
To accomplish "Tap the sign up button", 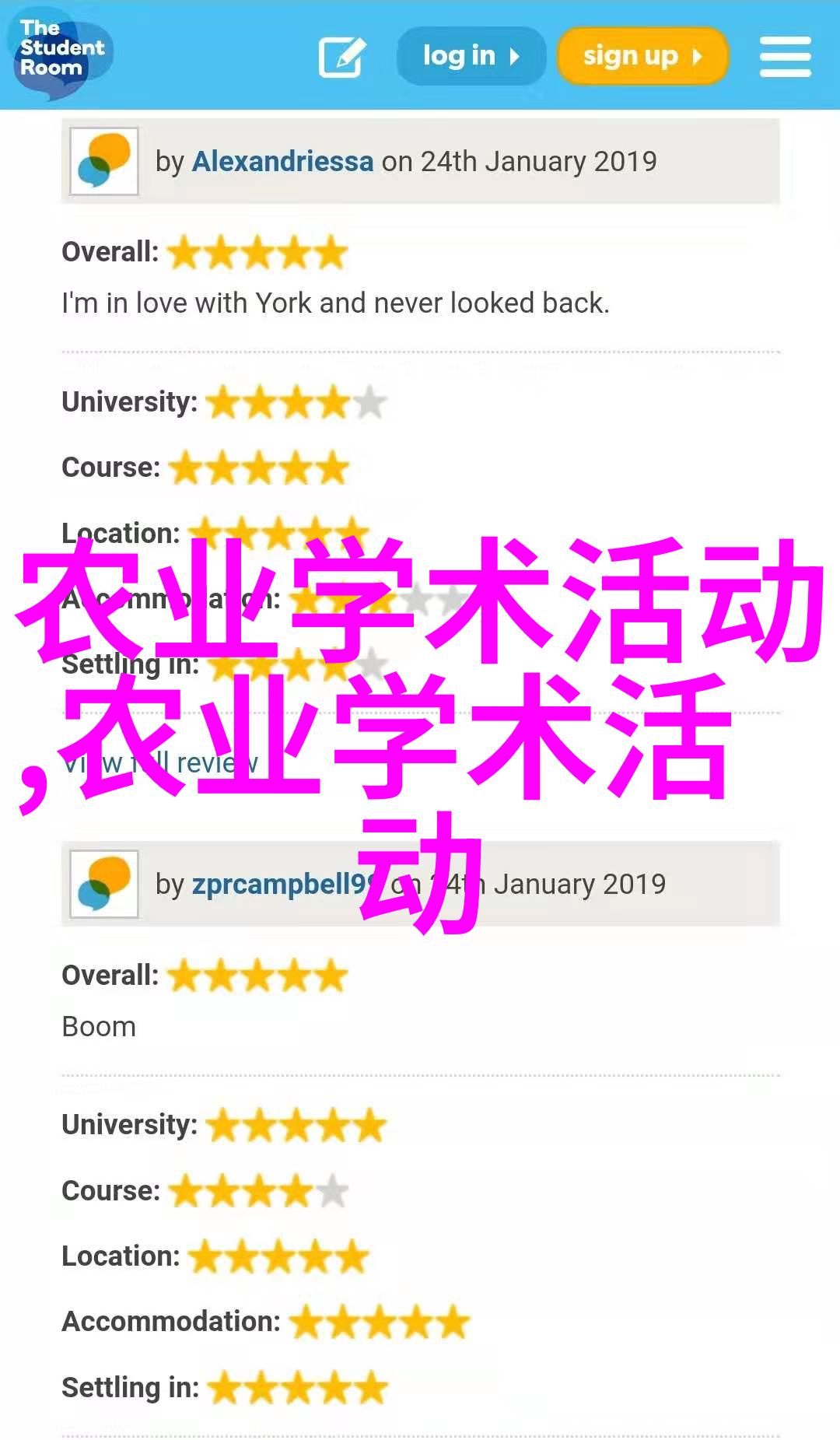I will point(642,56).
